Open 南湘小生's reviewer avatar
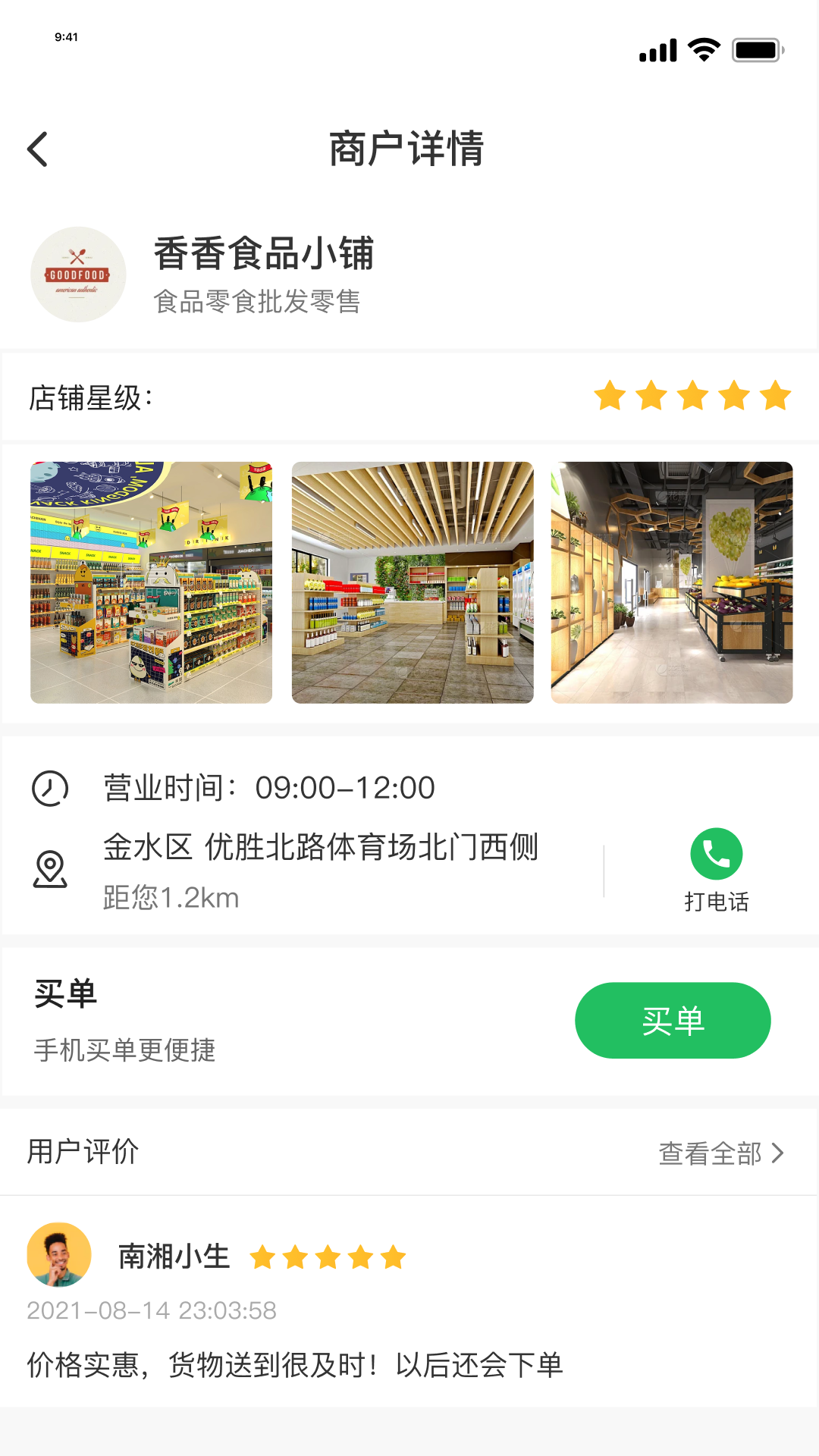This screenshot has height=1456, width=819. (59, 1254)
